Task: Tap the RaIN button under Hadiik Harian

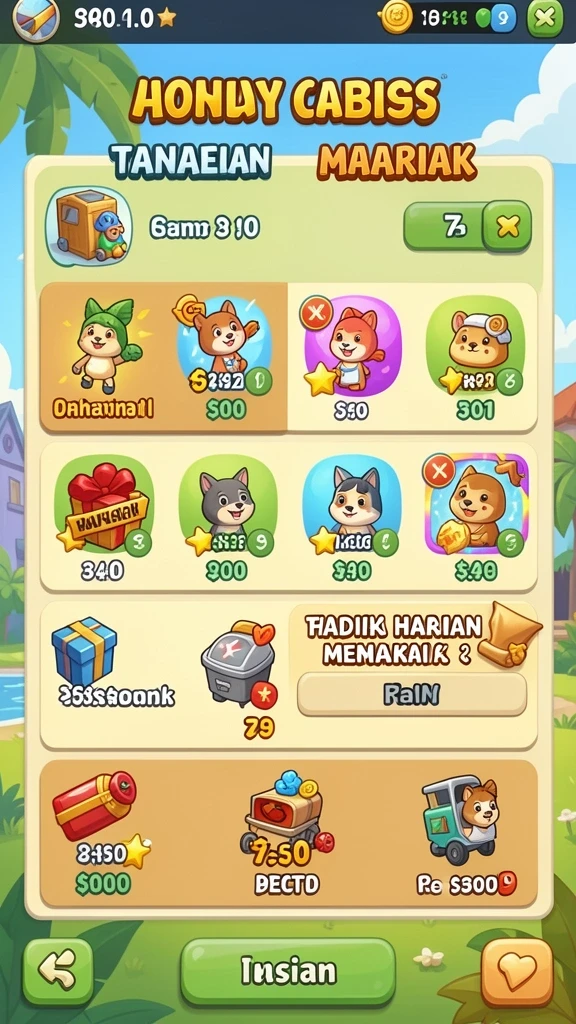Action: click(x=411, y=694)
